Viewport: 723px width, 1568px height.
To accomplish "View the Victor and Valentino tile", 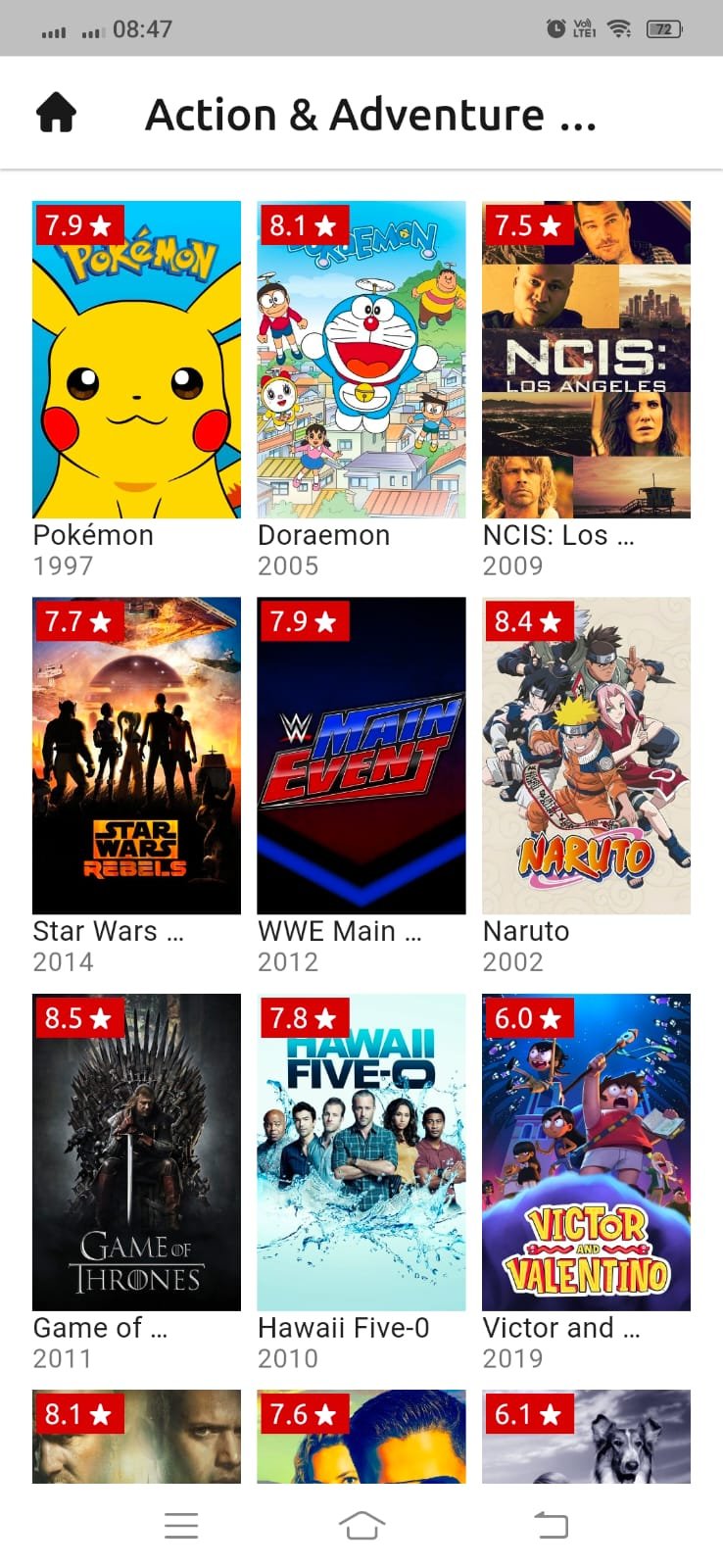I will pos(586,1151).
